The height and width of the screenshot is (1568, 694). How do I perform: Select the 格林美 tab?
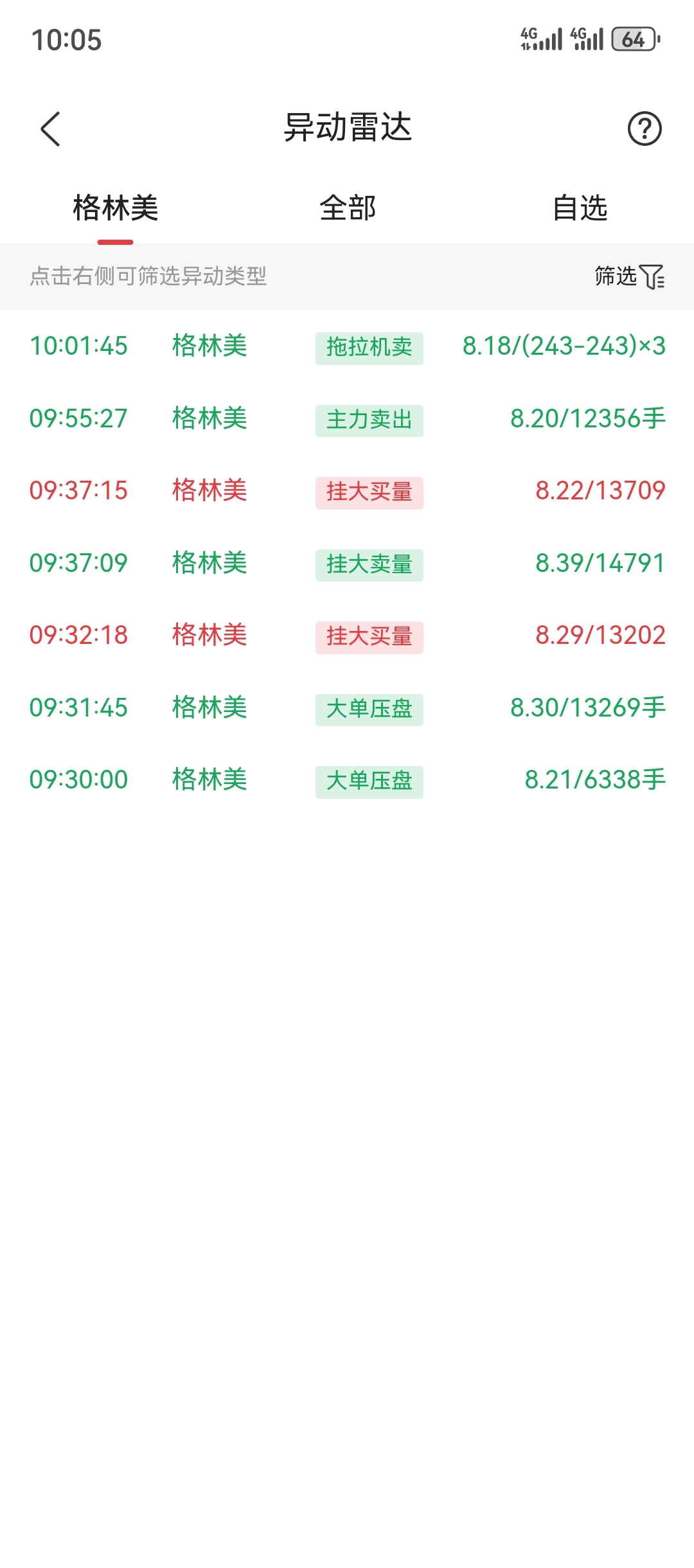click(116, 208)
